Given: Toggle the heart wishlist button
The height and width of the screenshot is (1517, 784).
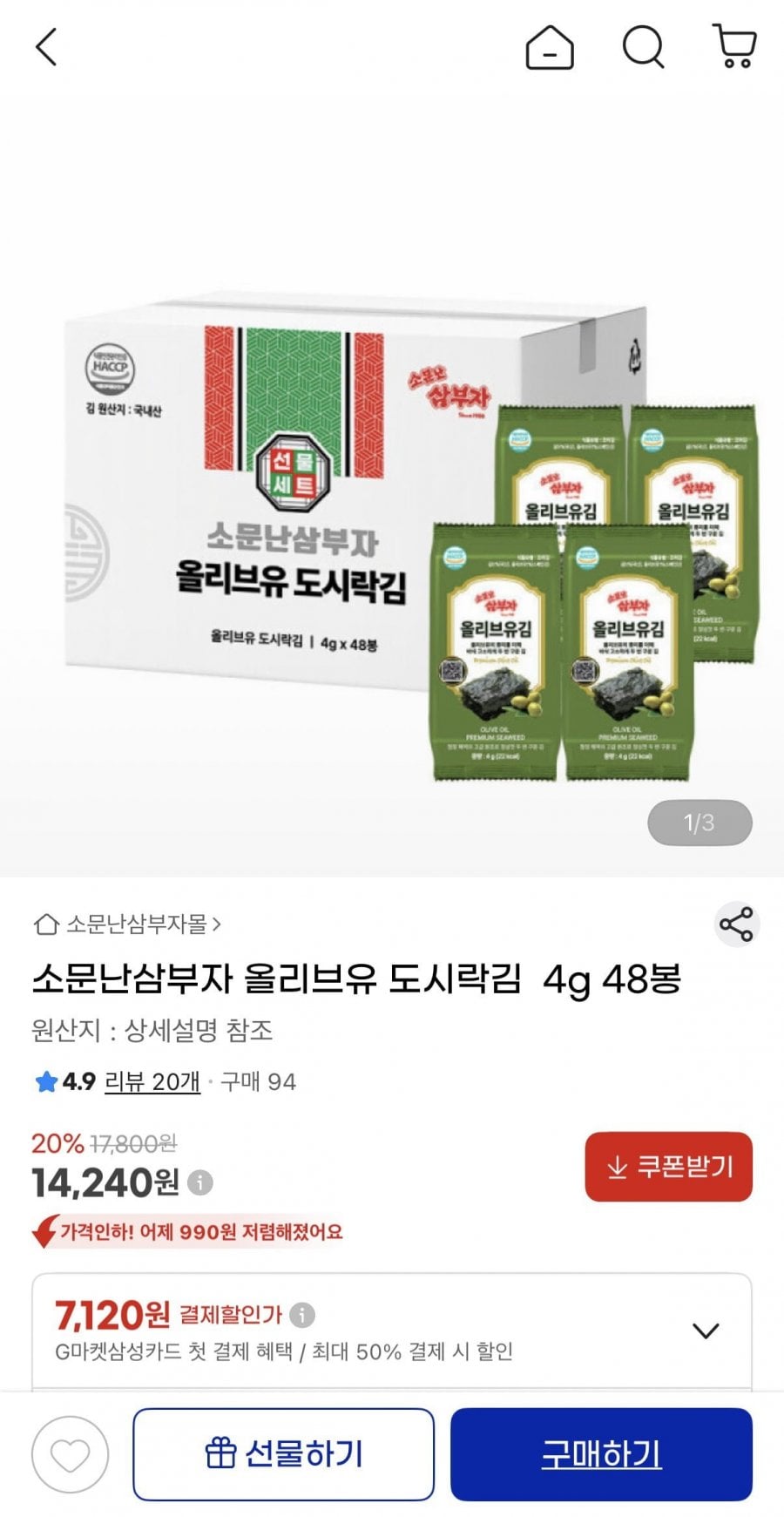Looking at the screenshot, I should (71, 1455).
